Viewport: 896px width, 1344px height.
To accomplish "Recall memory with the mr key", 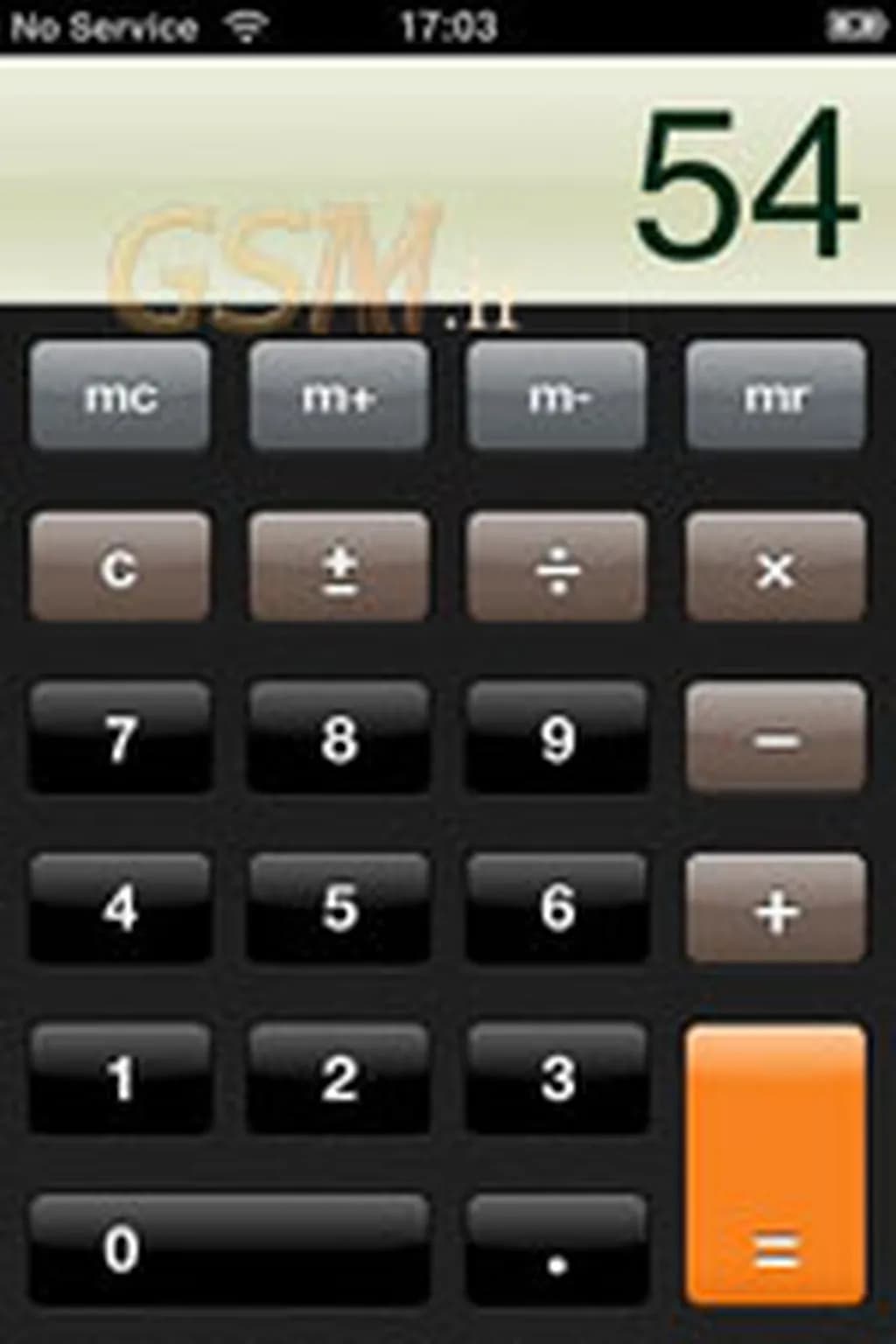I will (x=776, y=397).
